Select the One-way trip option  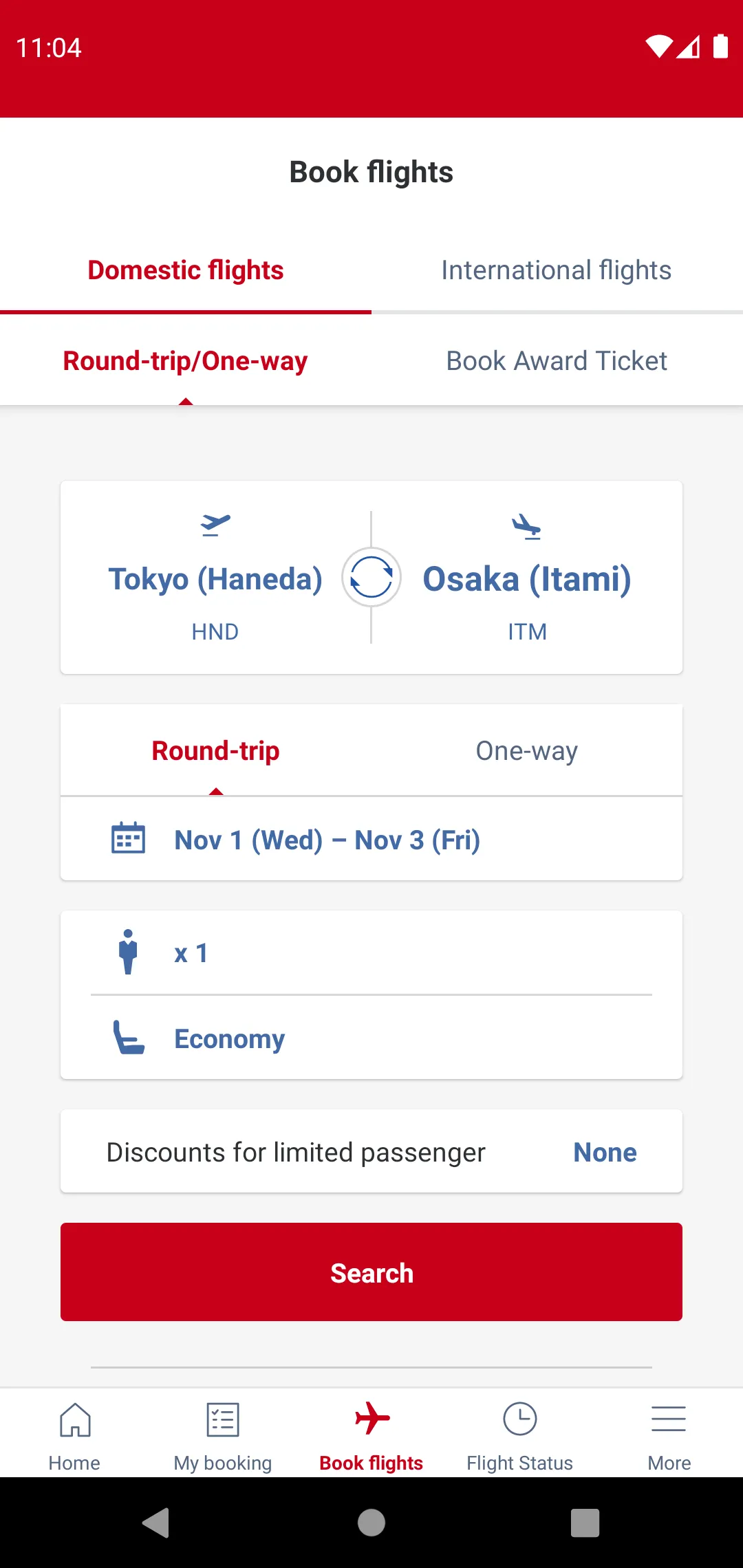click(x=526, y=750)
